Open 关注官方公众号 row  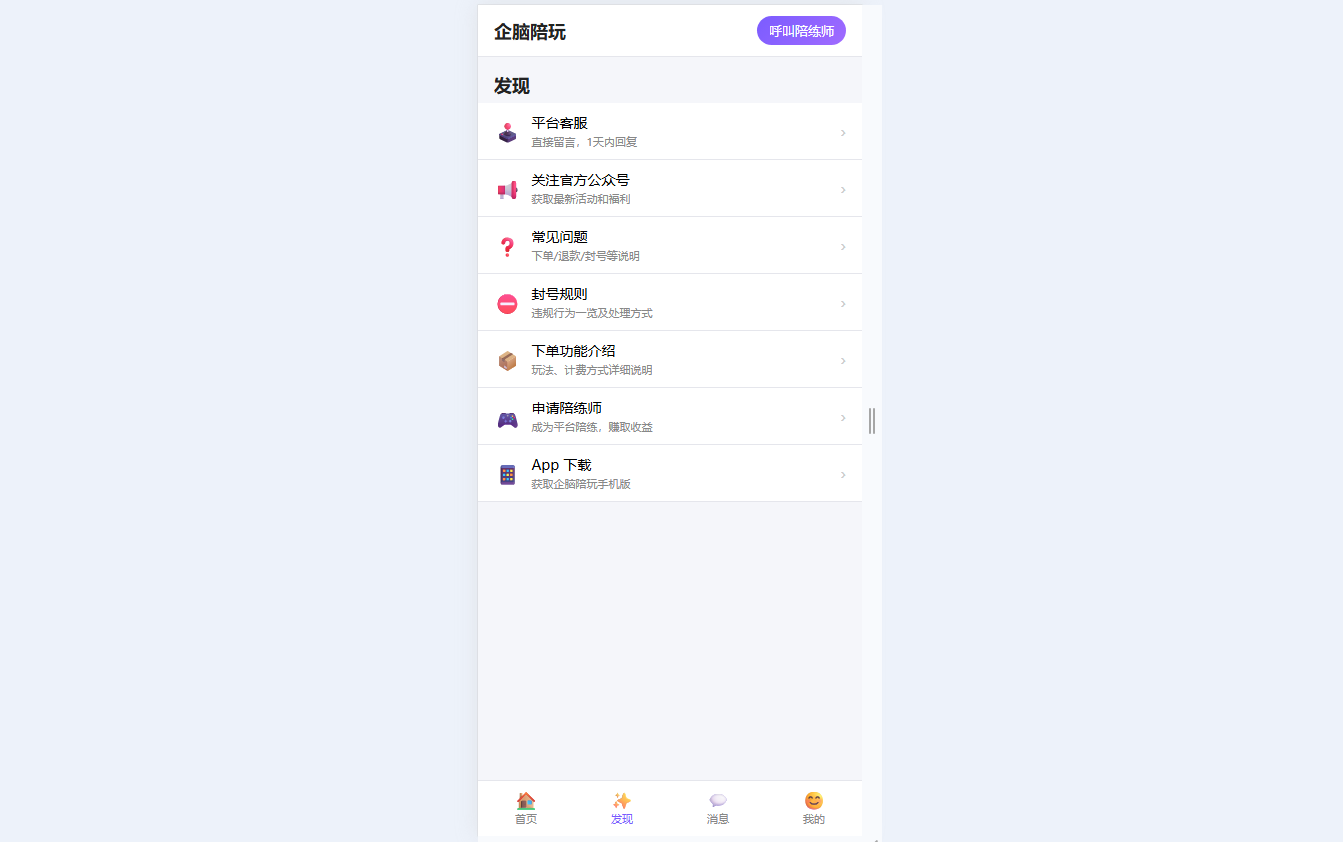click(x=669, y=189)
